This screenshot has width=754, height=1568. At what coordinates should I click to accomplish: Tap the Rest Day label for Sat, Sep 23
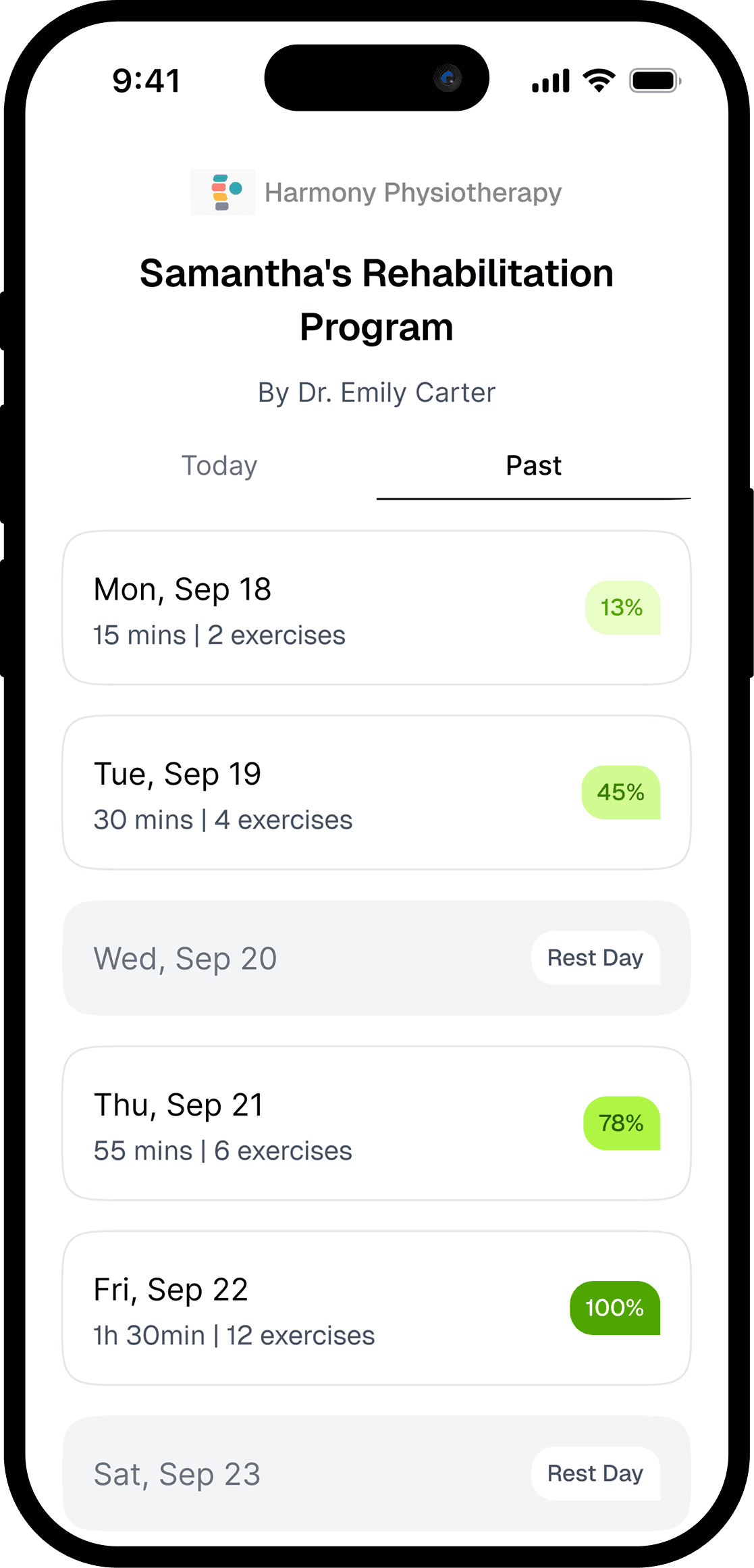(x=595, y=1474)
